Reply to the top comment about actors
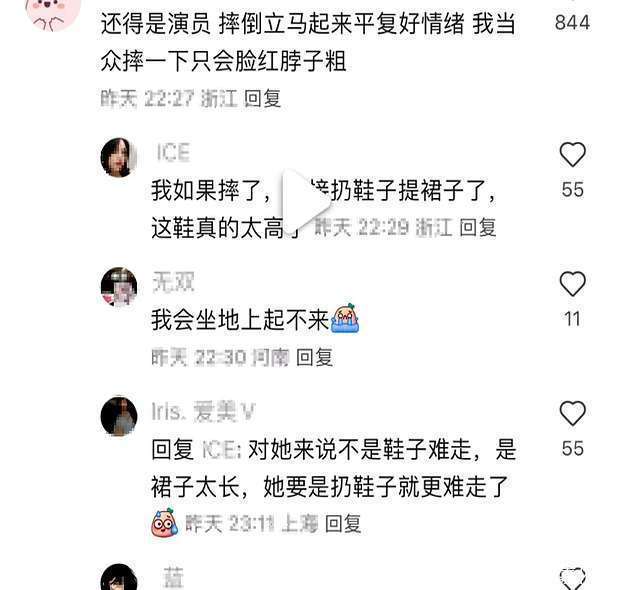Screen dimensions: 640x590 coord(262,99)
